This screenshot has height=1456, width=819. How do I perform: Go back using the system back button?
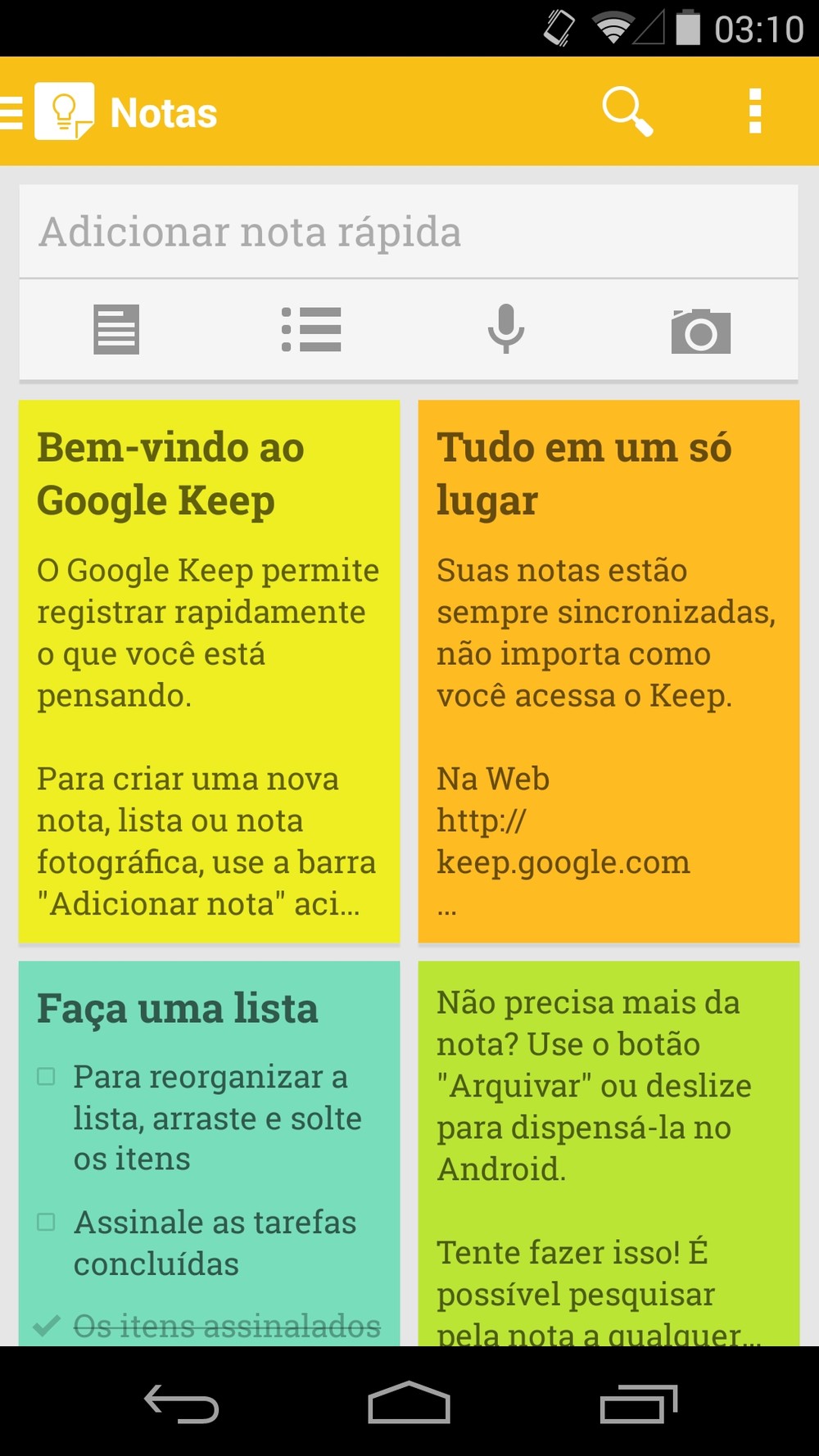tap(181, 1404)
